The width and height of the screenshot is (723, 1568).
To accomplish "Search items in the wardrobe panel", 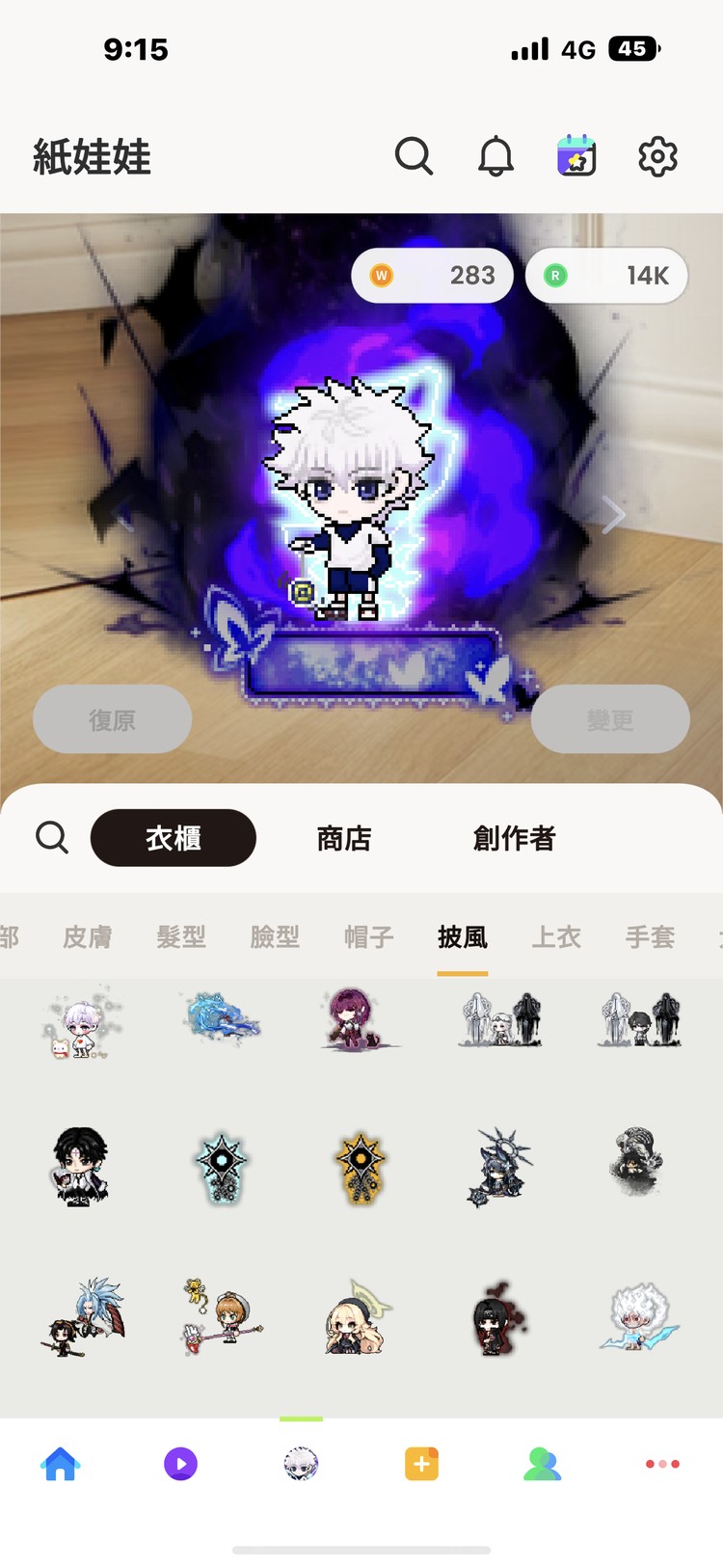I will tap(52, 837).
